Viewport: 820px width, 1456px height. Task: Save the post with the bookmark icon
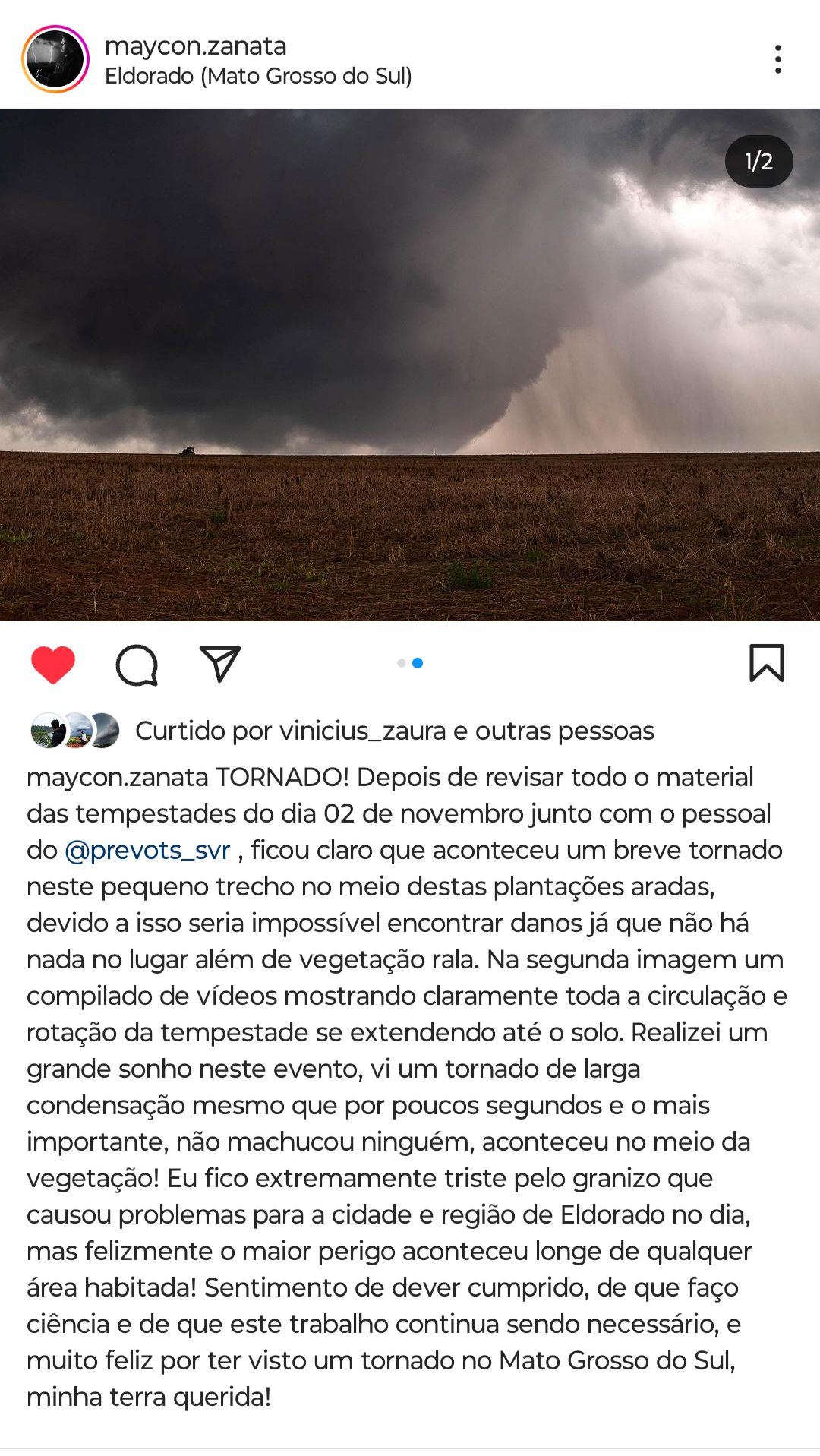click(x=766, y=663)
